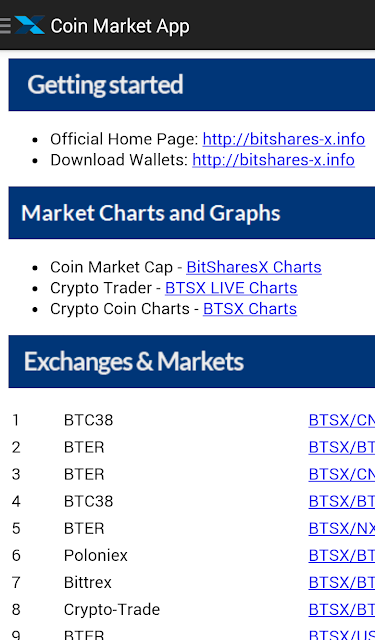Viewport: 375px width, 640px height.
Task: Open Crypto Coin Charts BTSX Charts link
Action: click(x=250, y=309)
